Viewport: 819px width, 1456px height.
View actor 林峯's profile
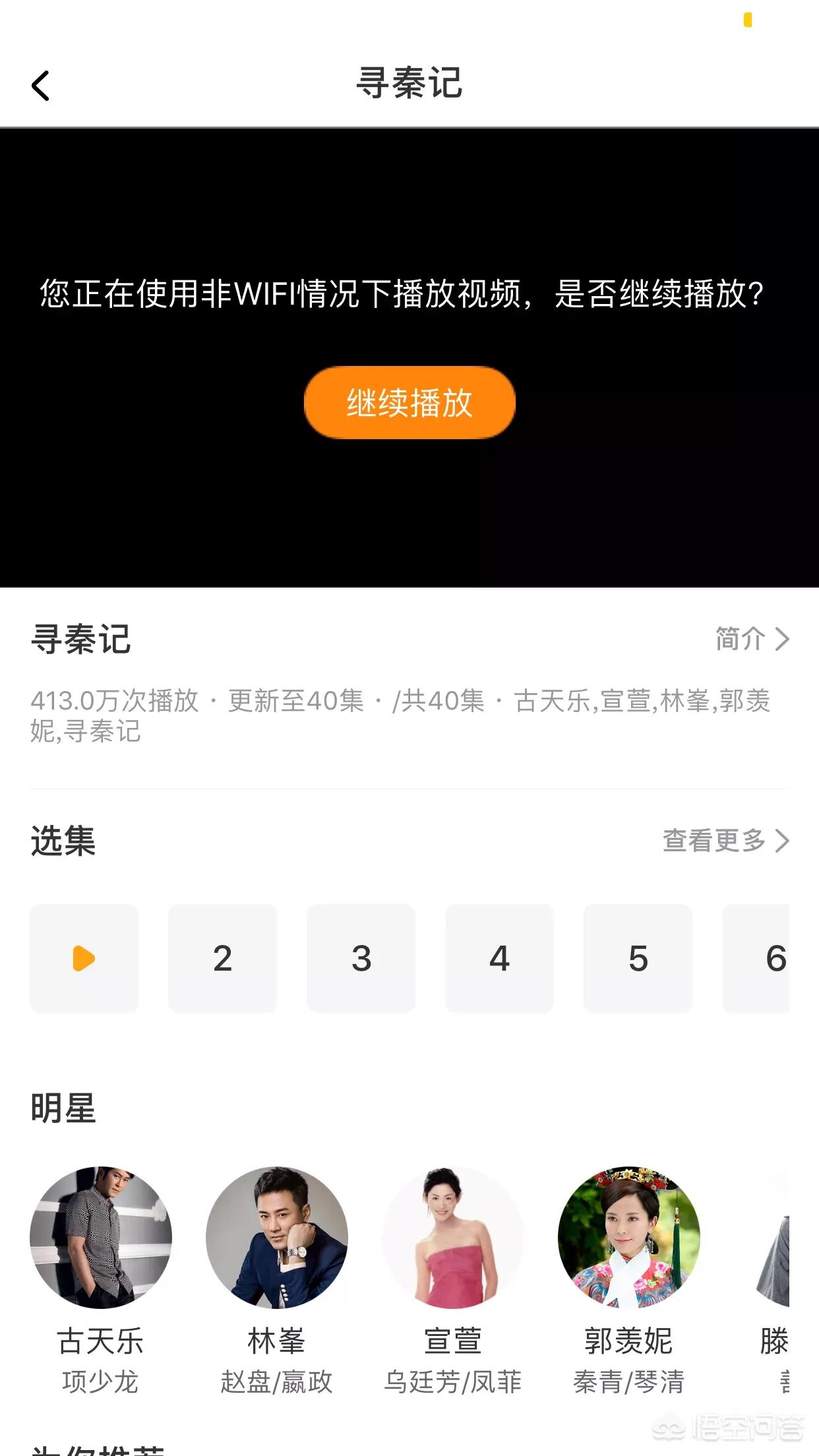pos(277,1238)
